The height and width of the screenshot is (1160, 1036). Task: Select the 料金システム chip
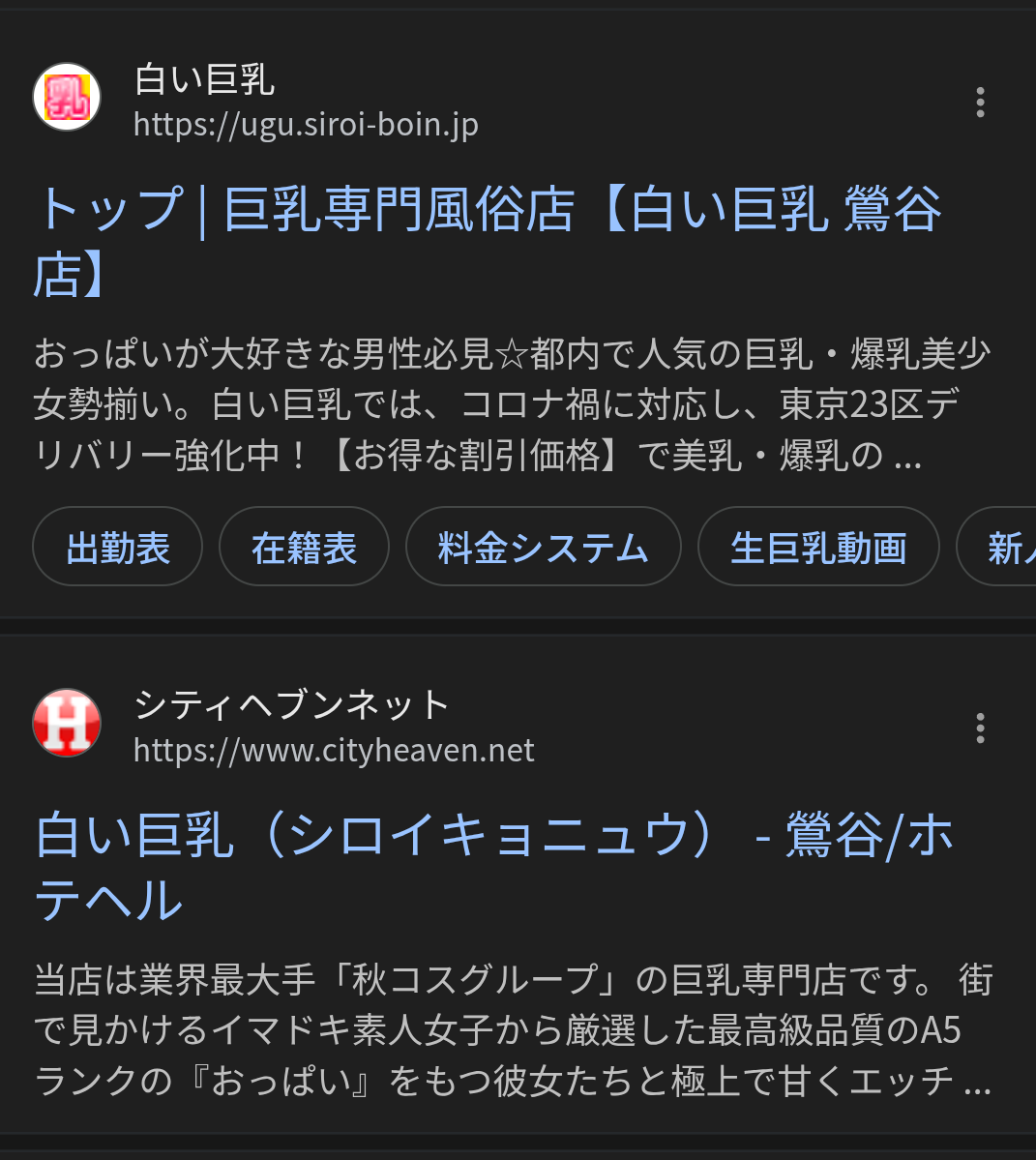(543, 548)
